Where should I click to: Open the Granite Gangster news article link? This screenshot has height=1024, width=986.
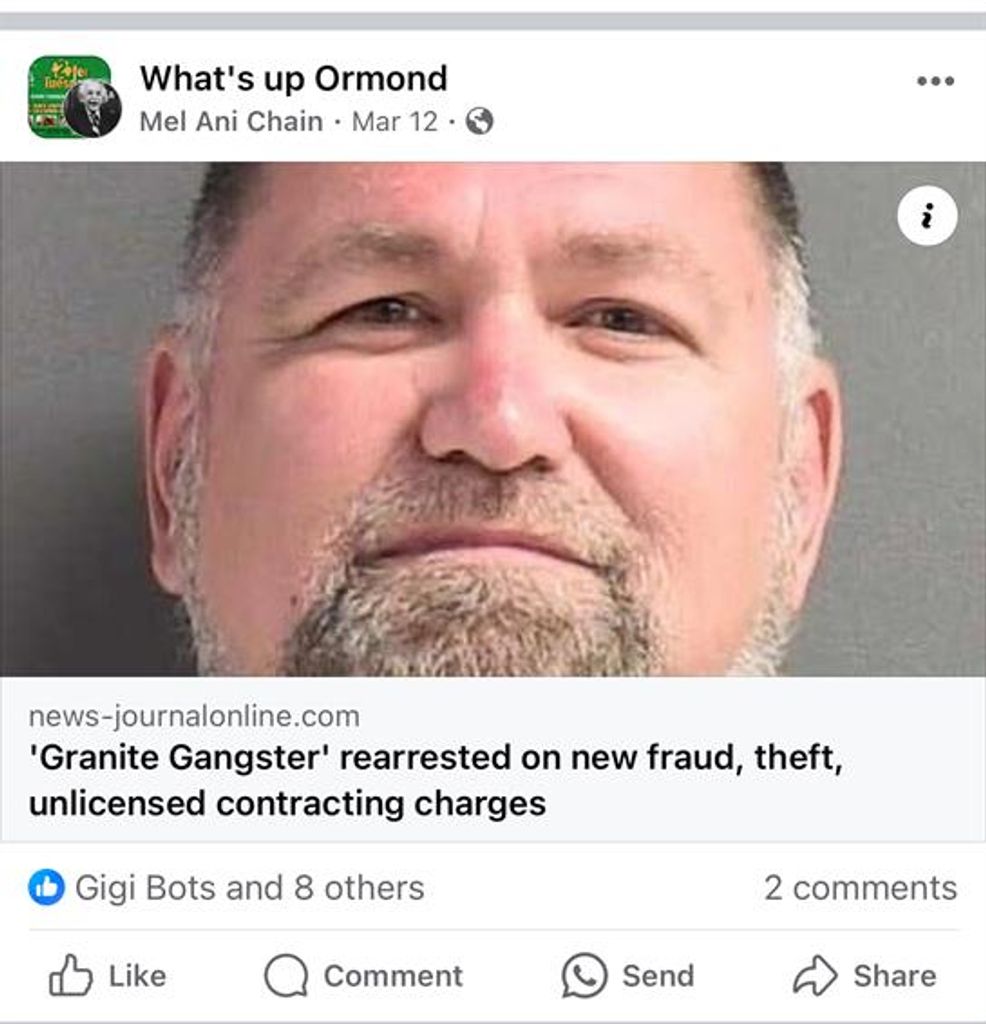click(436, 780)
